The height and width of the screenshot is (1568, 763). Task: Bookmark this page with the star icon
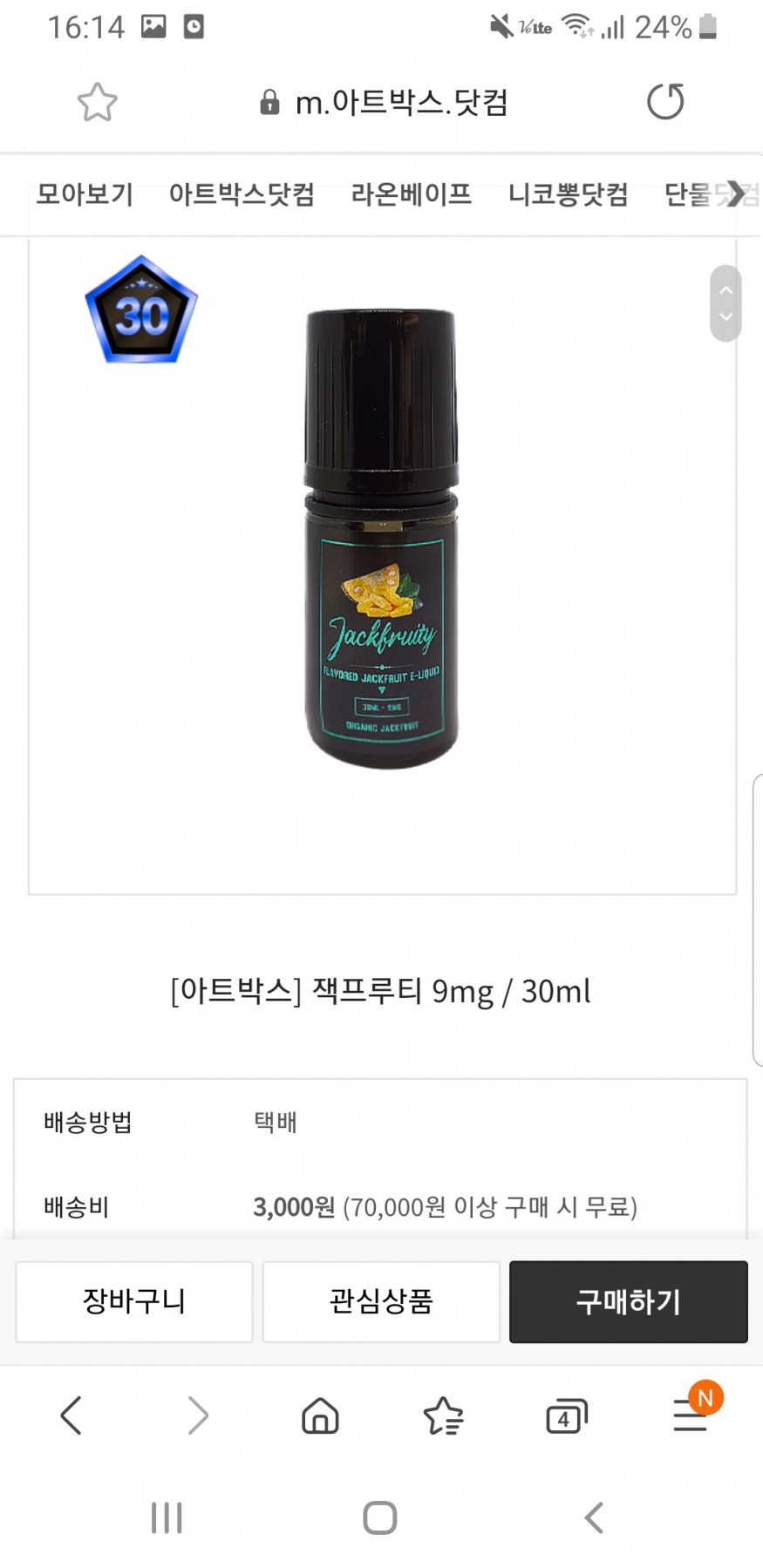pos(97,103)
